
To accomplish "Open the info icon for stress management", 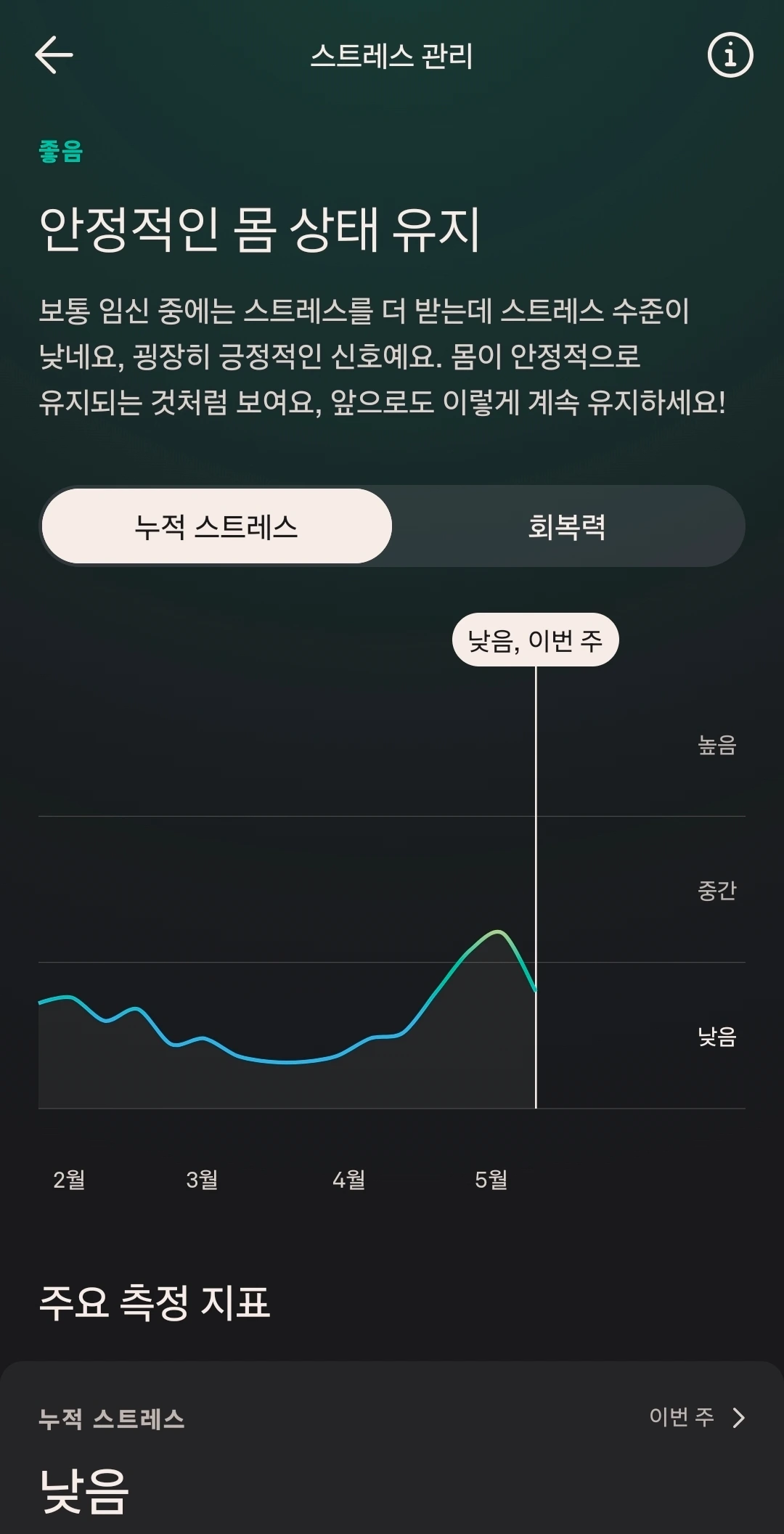I will 730,54.
